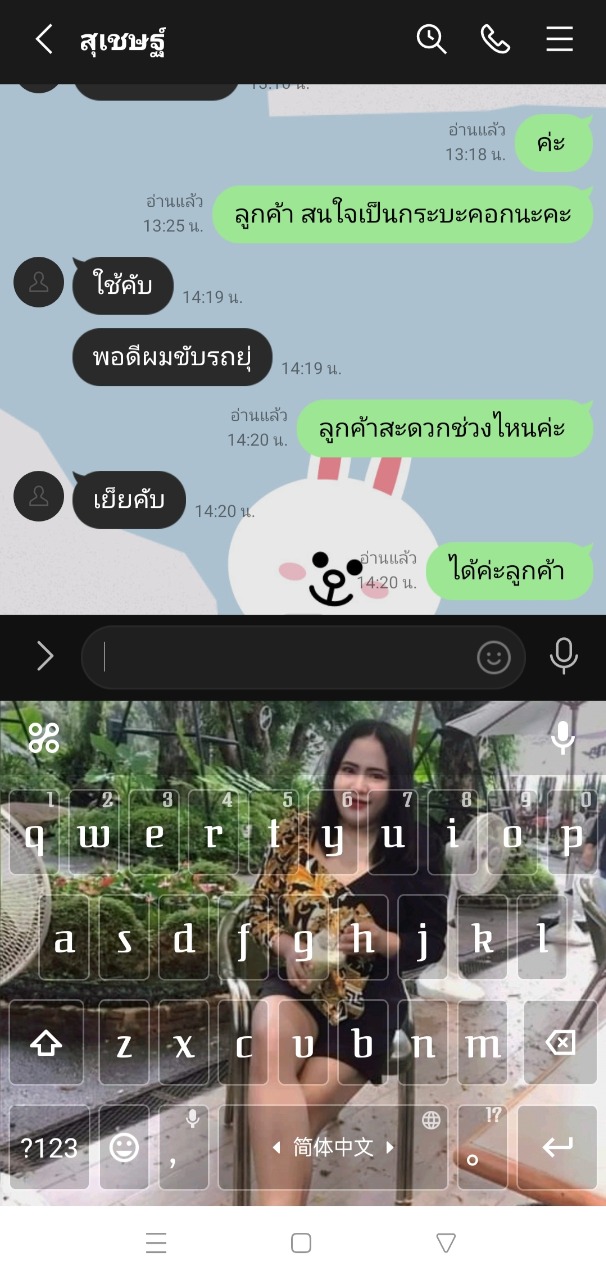The width and height of the screenshot is (606, 1280).
Task: Start keyboard voice input
Action: point(563,738)
